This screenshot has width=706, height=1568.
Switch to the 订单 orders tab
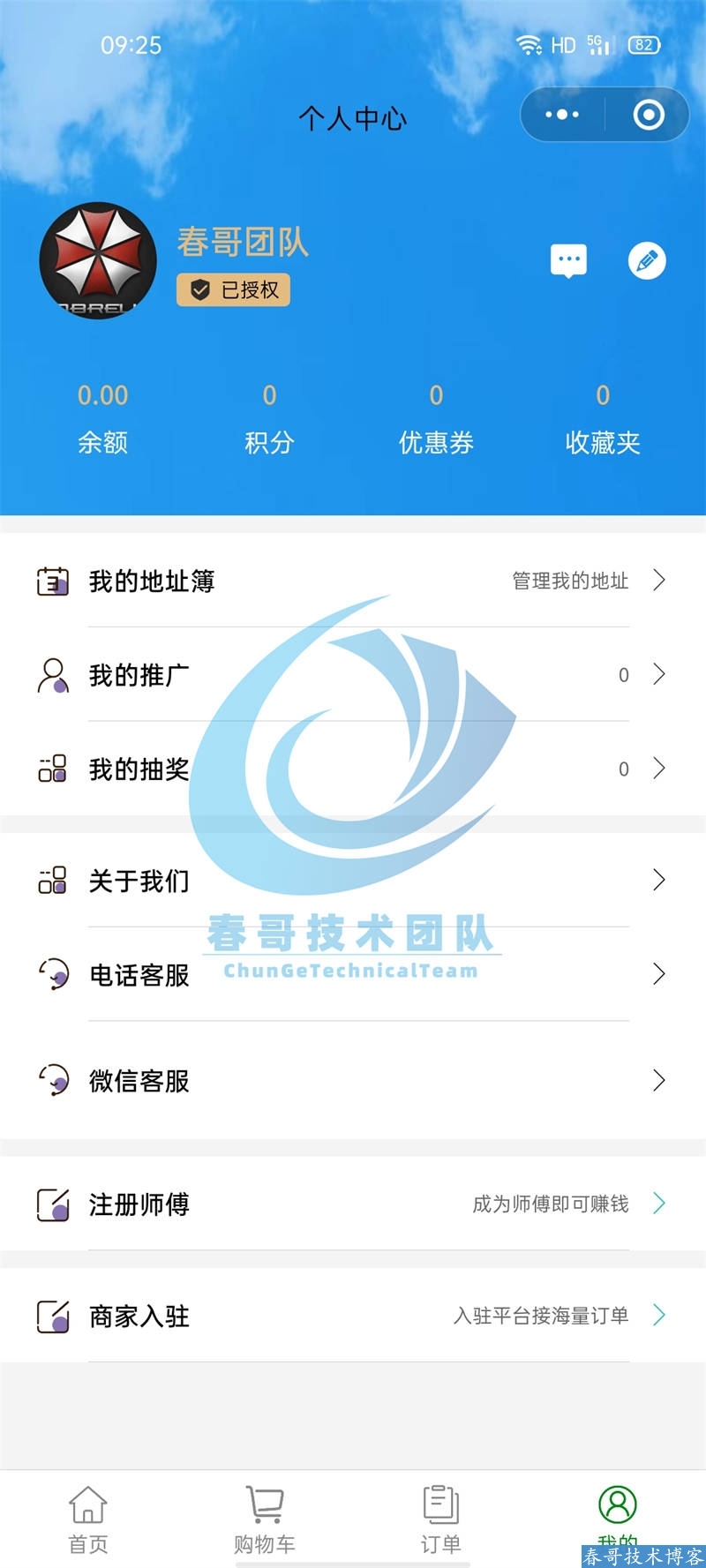[x=440, y=1519]
